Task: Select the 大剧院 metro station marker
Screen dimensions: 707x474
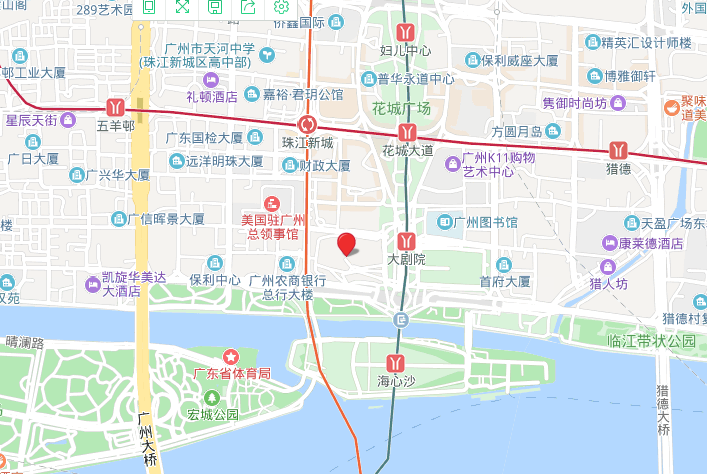Action: click(x=406, y=241)
